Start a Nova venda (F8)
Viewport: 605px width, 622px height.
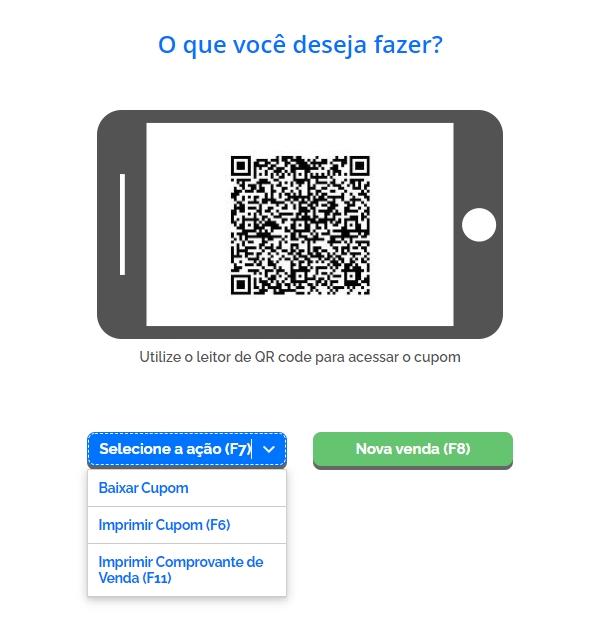pos(412,450)
